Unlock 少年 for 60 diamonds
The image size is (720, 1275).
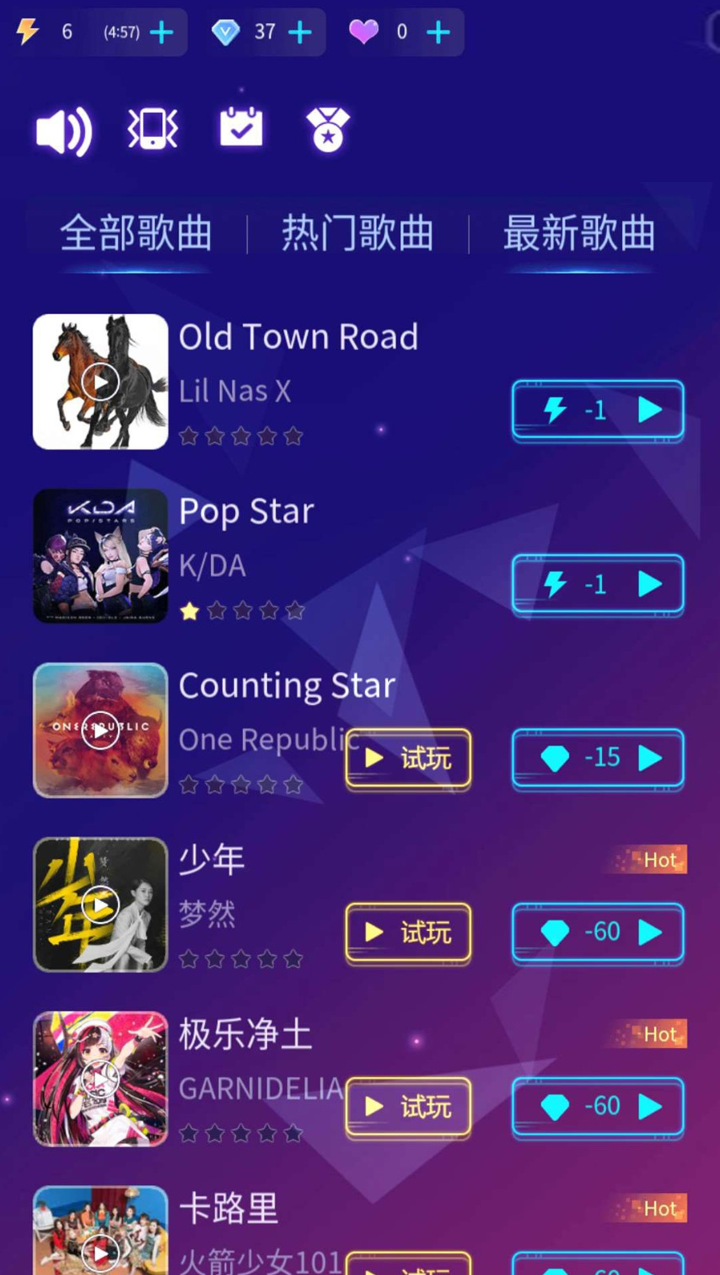[x=598, y=933]
